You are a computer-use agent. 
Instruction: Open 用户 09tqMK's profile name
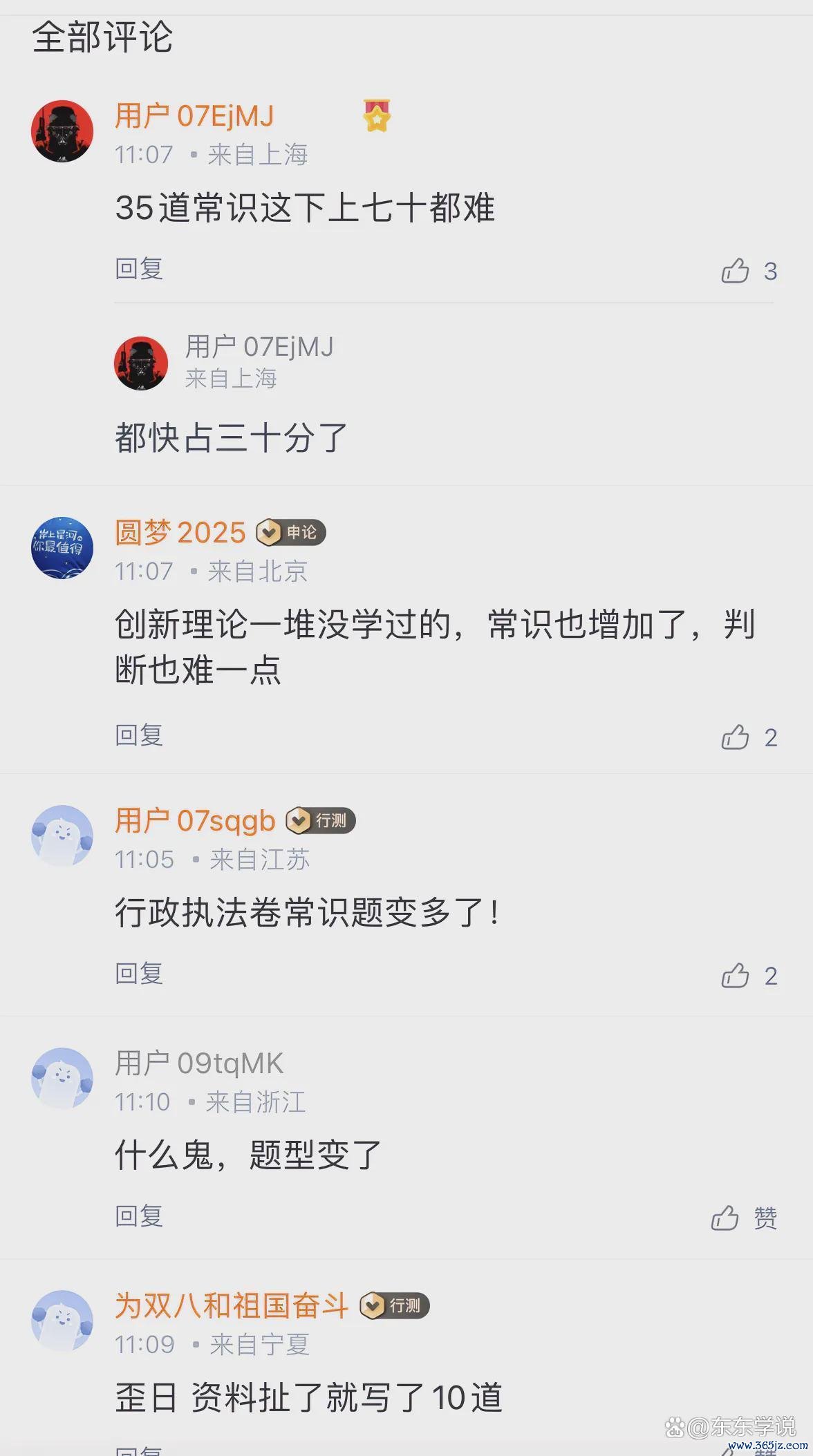tap(199, 1063)
